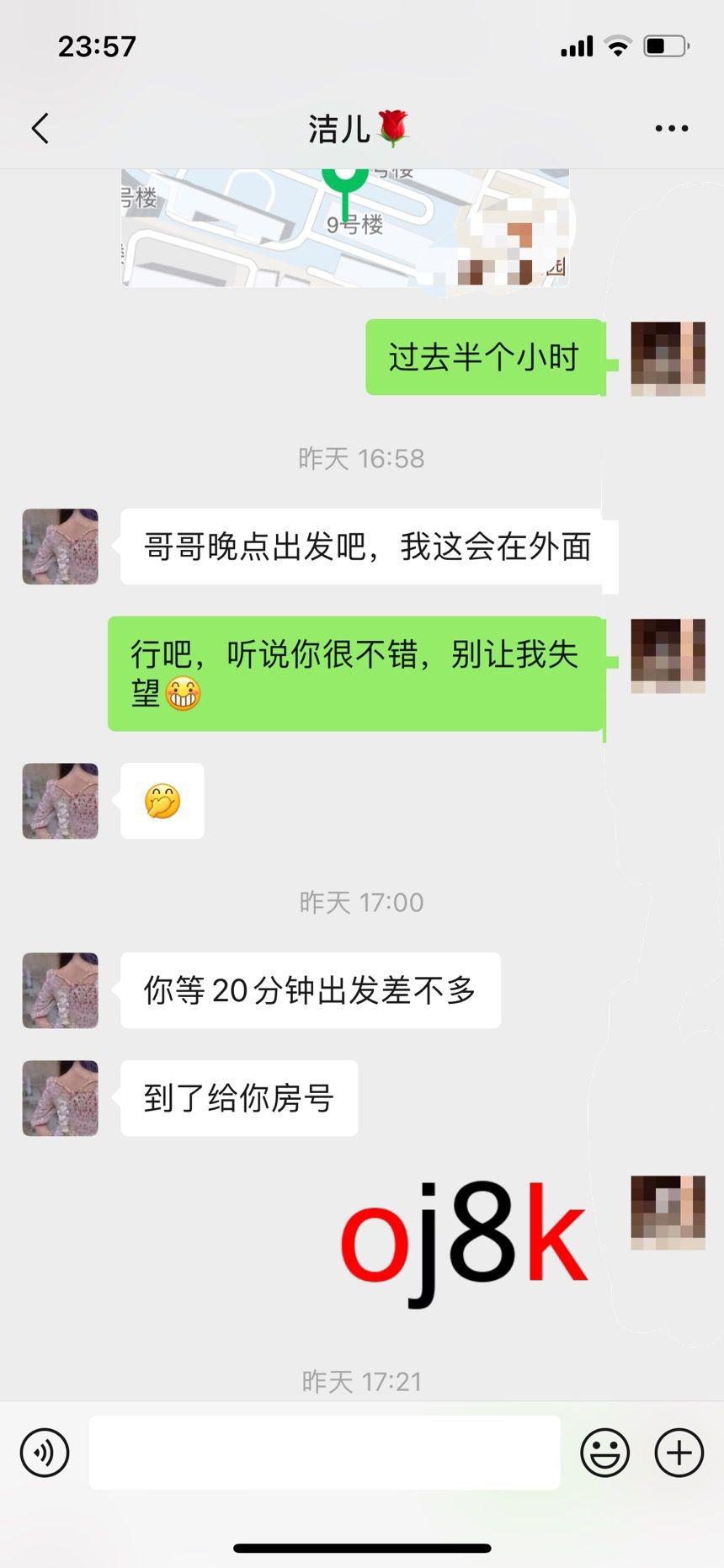Open own avatar beside 过去半个小时
The width and height of the screenshot is (724, 1568).
(x=668, y=358)
